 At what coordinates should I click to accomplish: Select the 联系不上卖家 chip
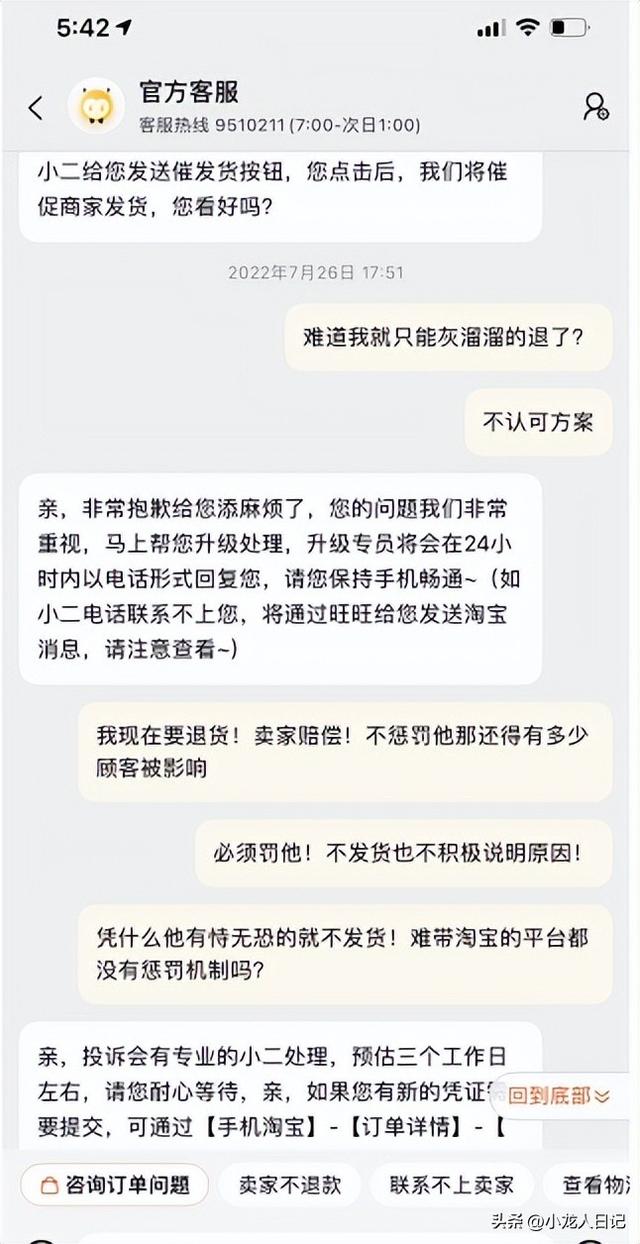point(452,1184)
